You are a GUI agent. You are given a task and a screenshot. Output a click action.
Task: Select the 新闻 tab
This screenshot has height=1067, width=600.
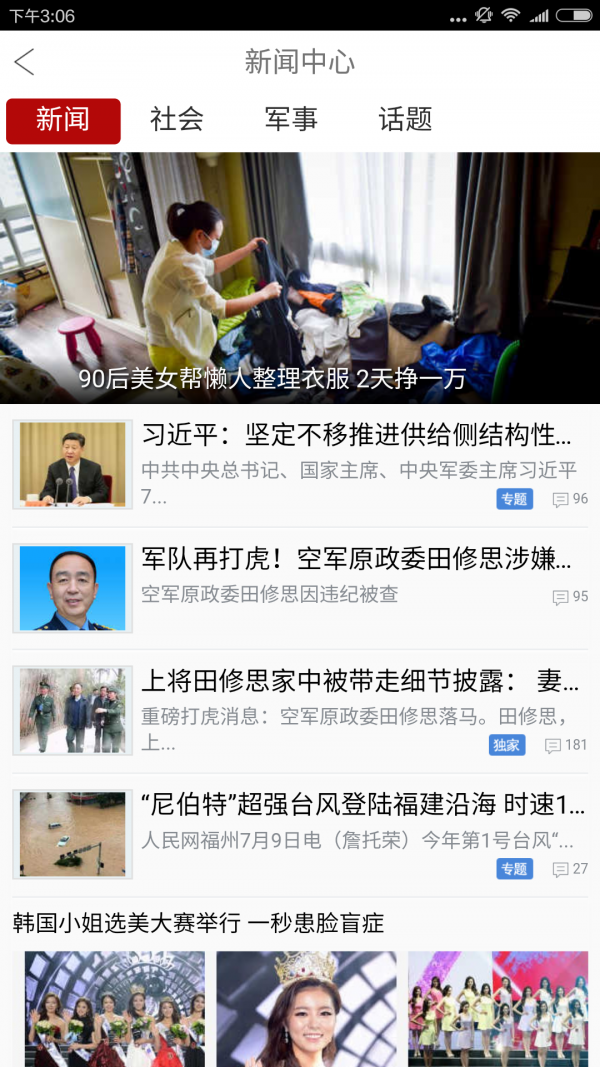click(63, 120)
